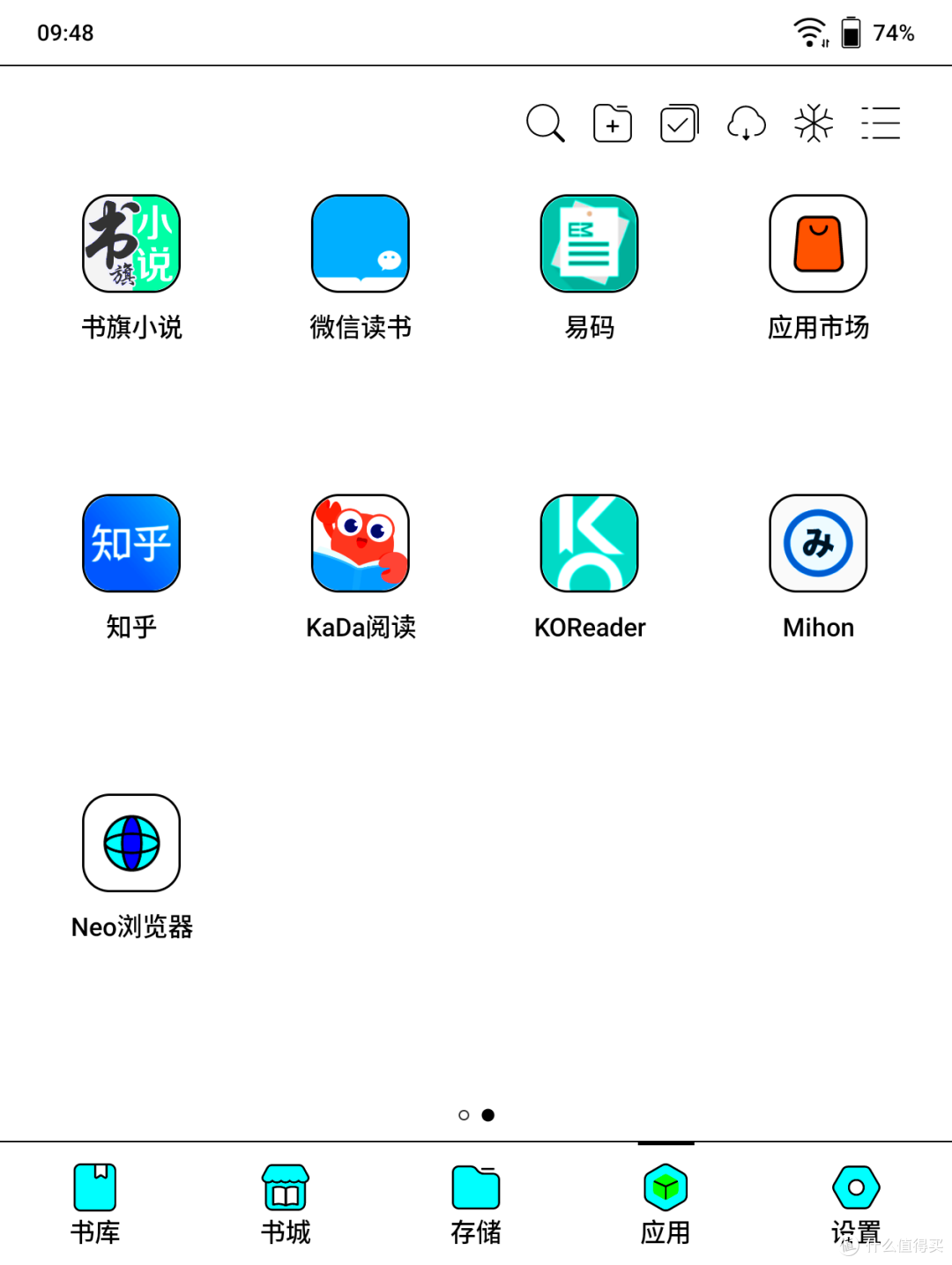This screenshot has height=1265, width=952.
Task: Open the 设置 tab
Action: point(856,1203)
